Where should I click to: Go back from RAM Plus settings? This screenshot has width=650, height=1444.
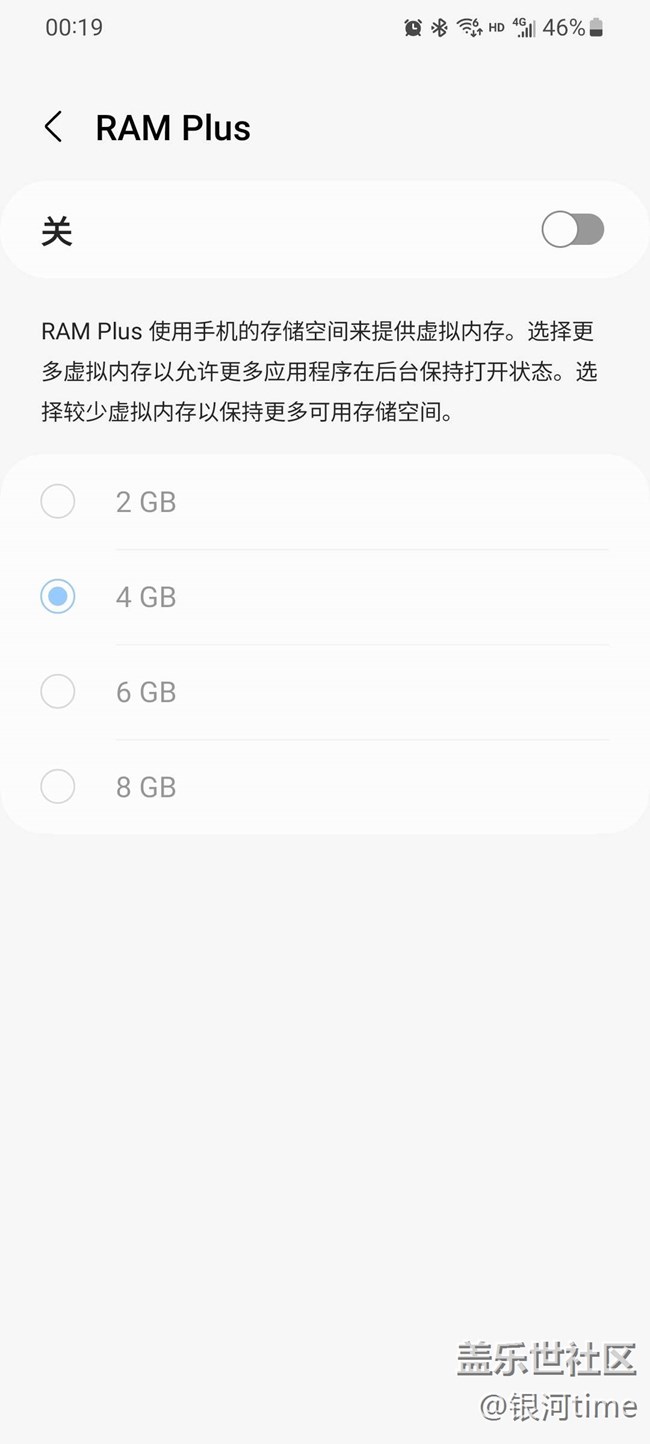[54, 128]
